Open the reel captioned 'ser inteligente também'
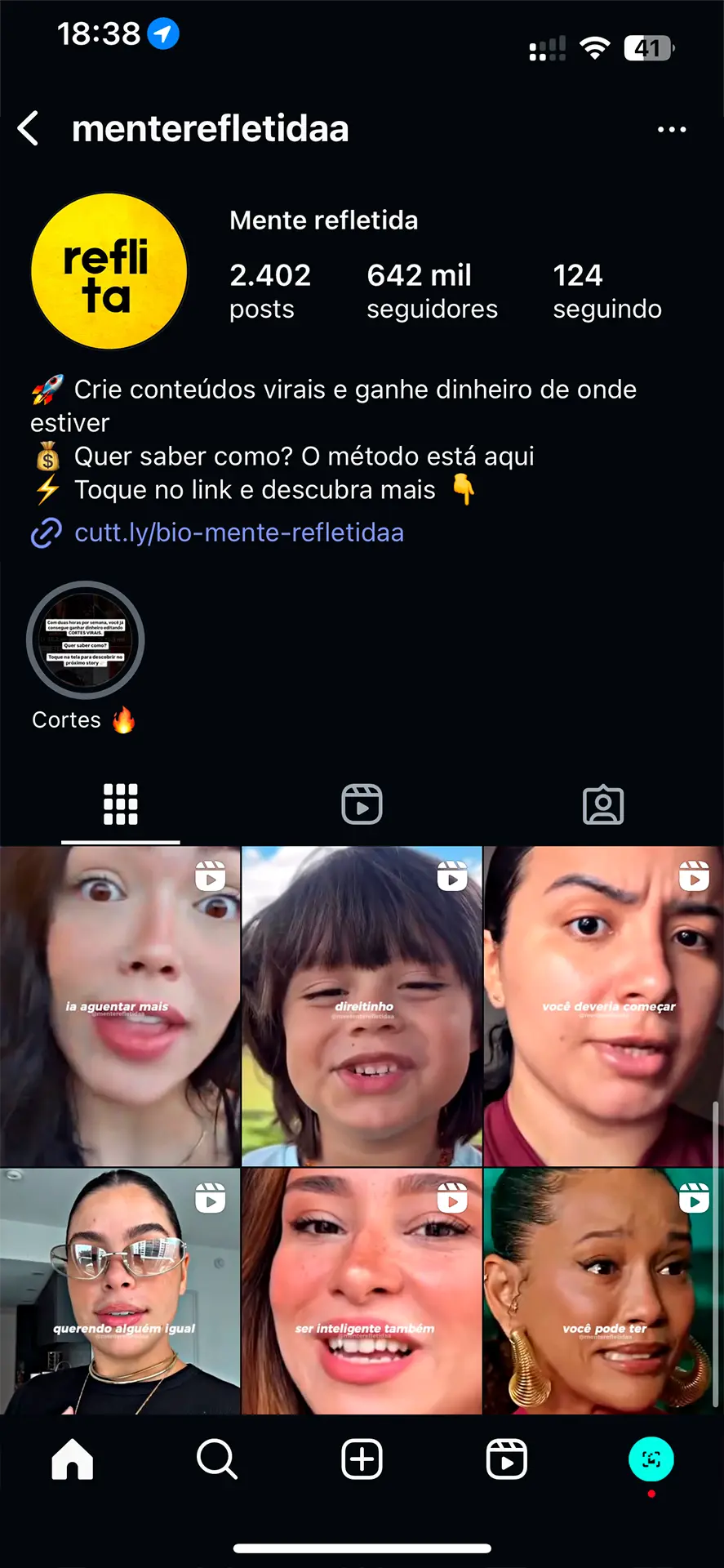This screenshot has height=1568, width=724. coord(362,1292)
